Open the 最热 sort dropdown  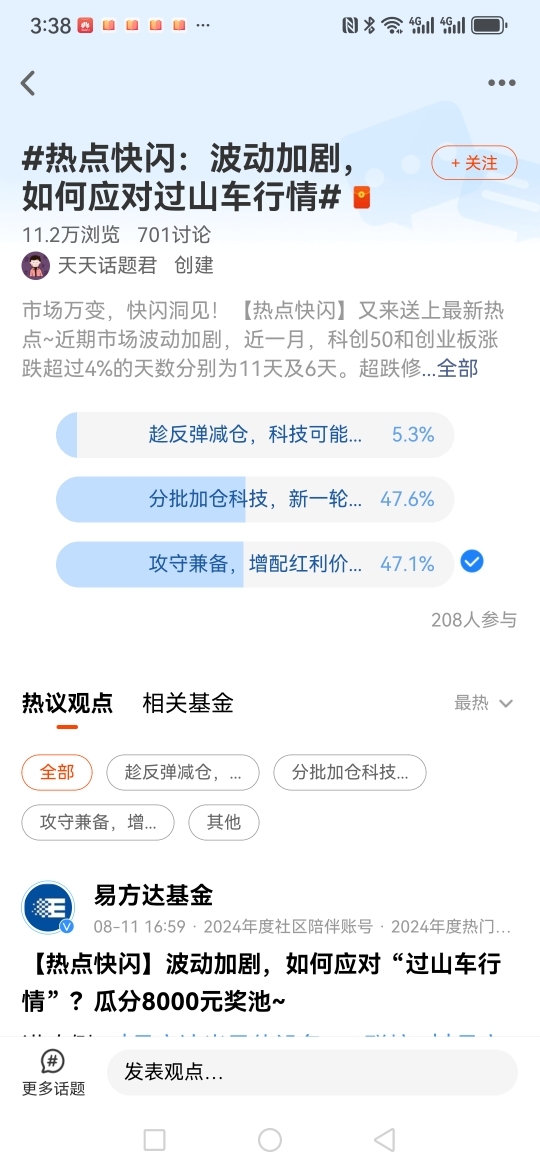click(x=483, y=703)
